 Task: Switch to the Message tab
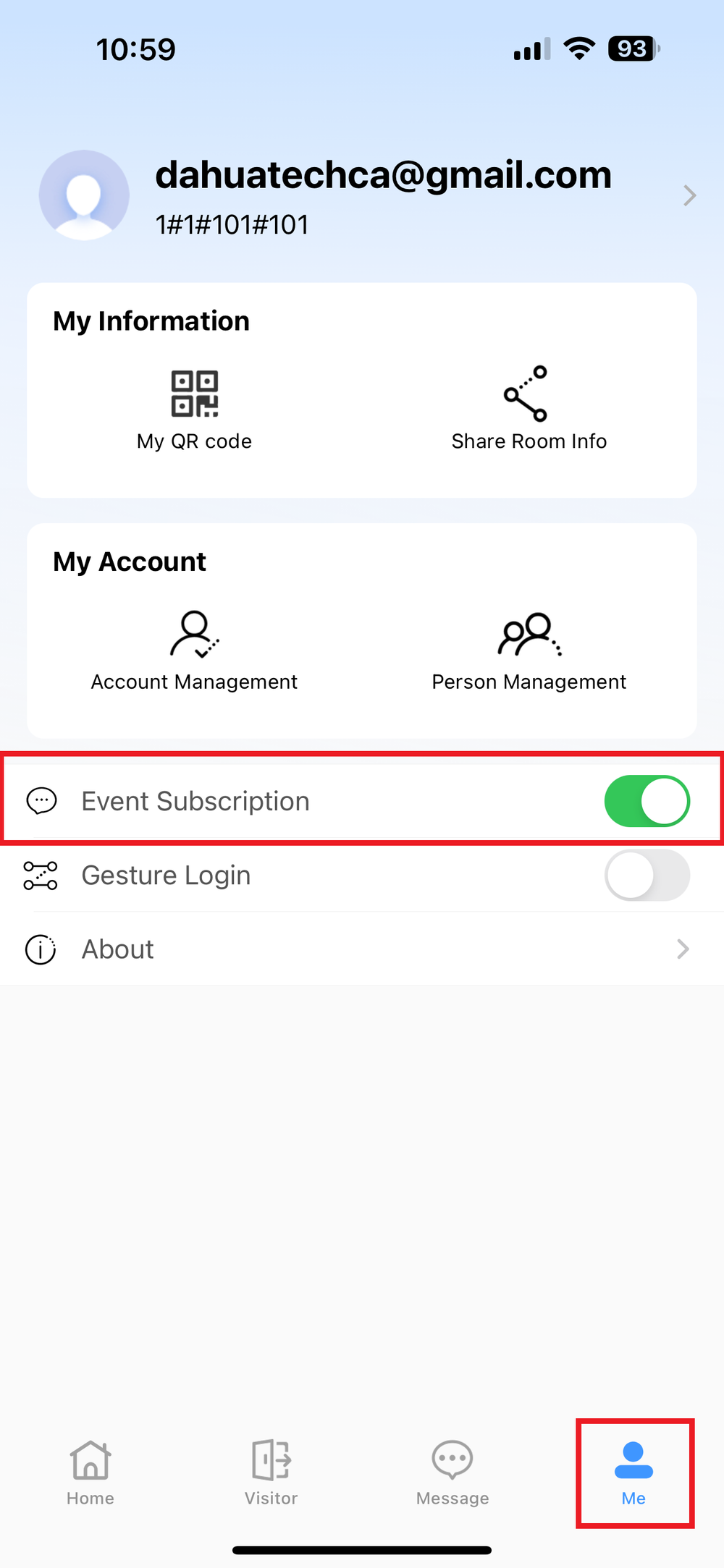pyautogui.click(x=452, y=1472)
